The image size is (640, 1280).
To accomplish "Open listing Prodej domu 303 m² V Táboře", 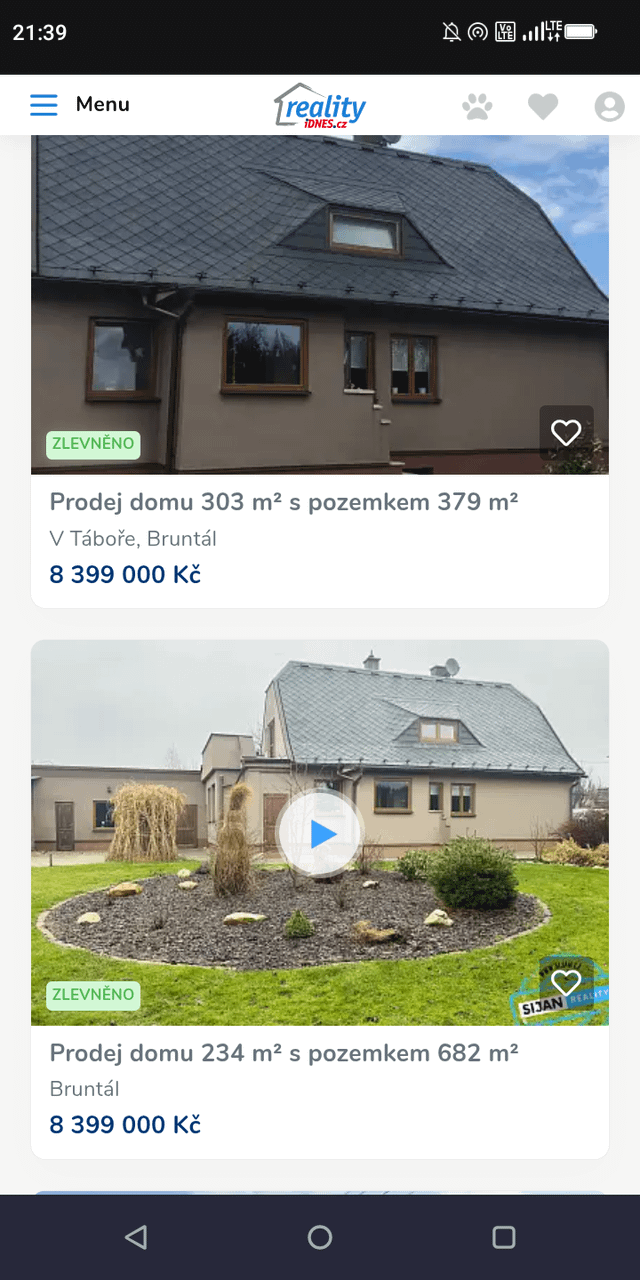I will (x=284, y=502).
